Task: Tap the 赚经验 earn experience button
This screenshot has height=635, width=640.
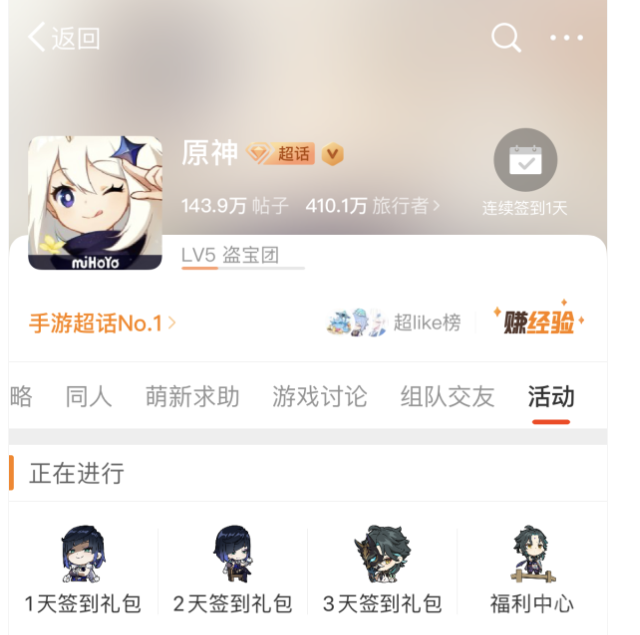Action: pyautogui.click(x=538, y=322)
